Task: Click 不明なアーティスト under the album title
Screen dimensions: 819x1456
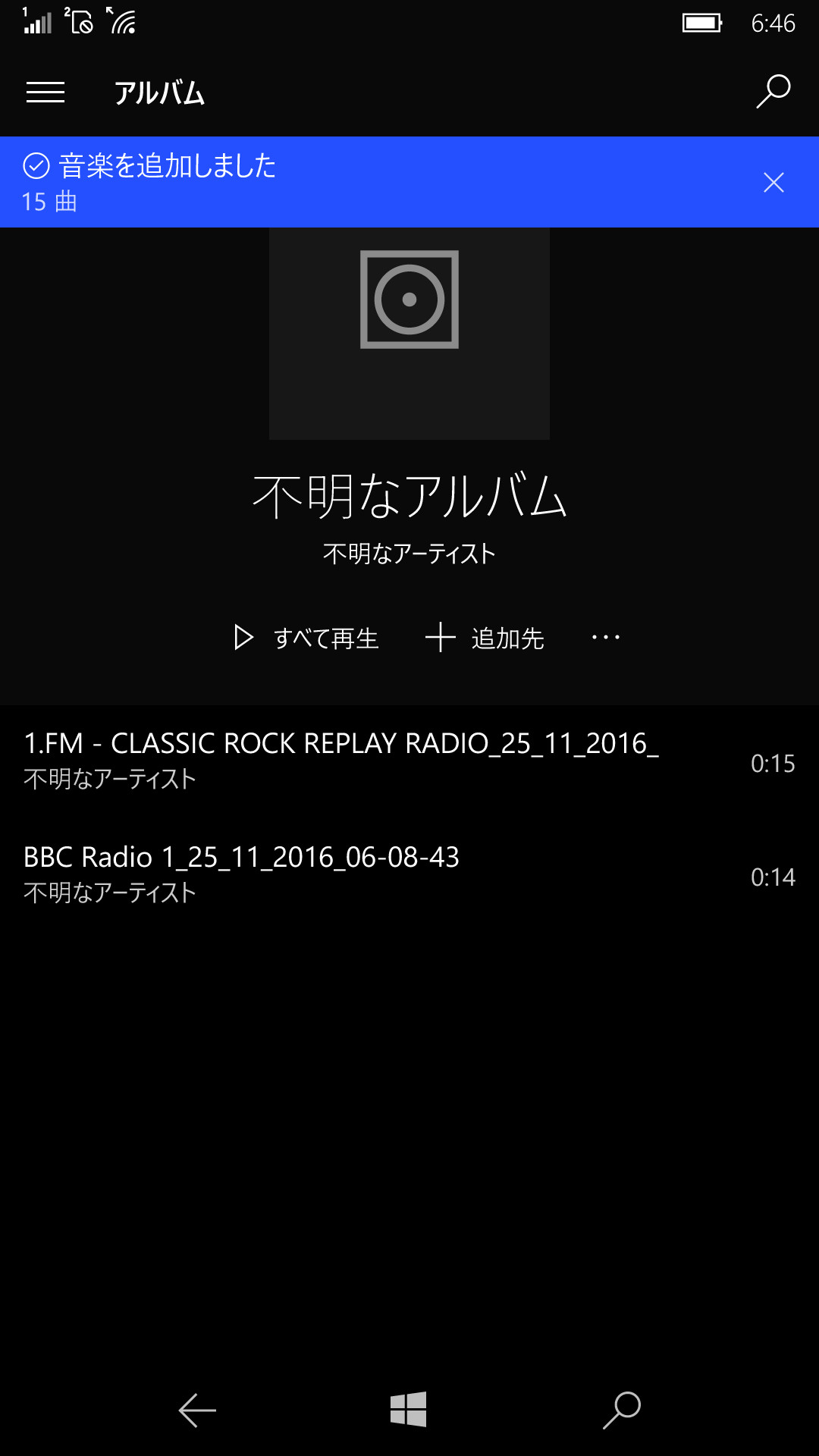Action: click(409, 554)
